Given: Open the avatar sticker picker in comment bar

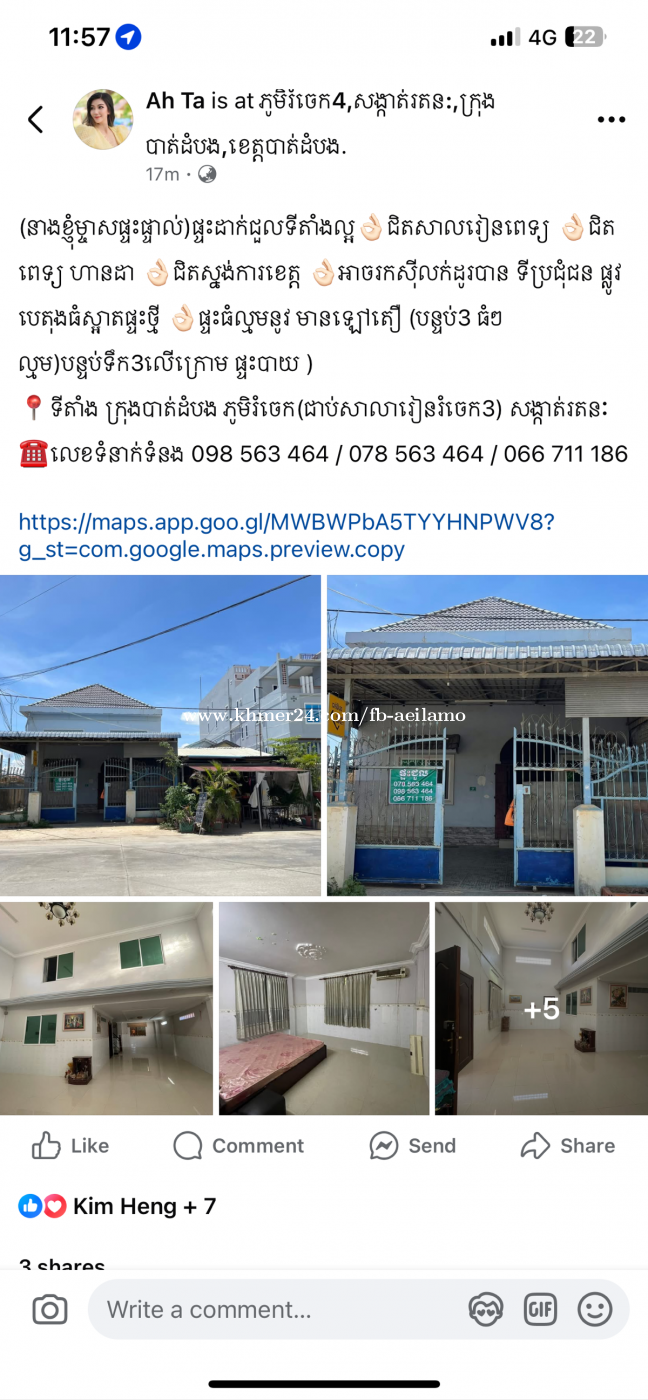Looking at the screenshot, I should tap(486, 1309).
